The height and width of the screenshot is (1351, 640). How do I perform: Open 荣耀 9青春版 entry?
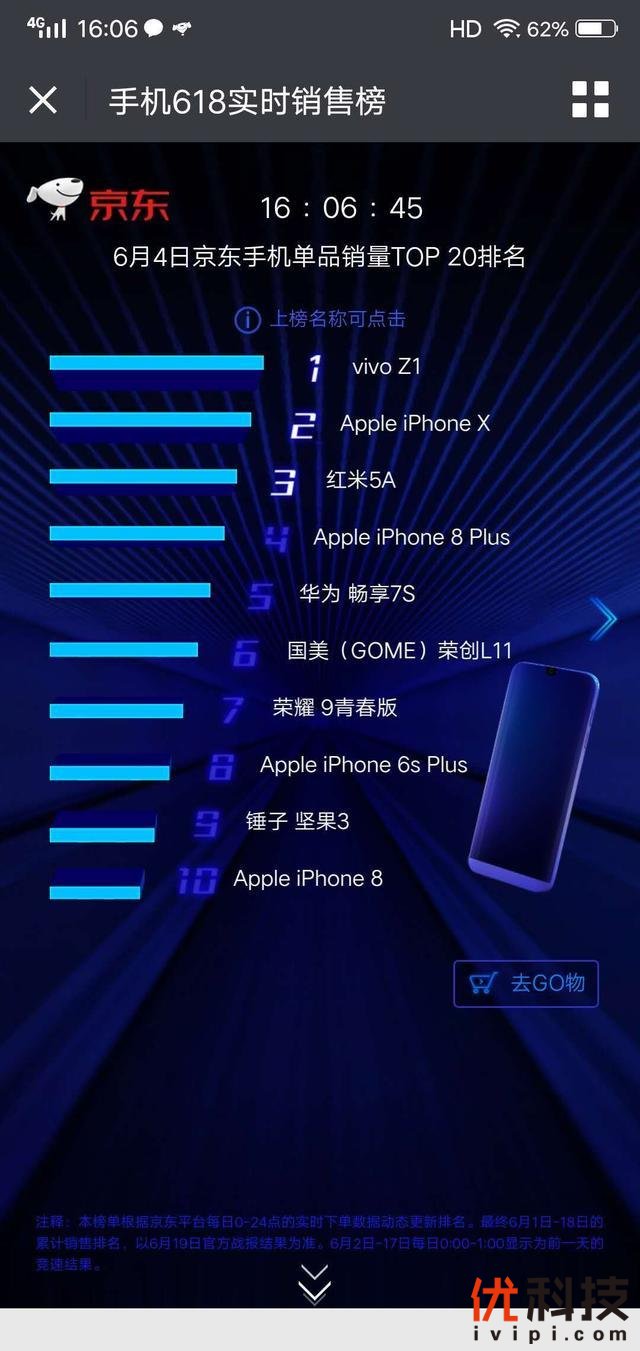(335, 708)
